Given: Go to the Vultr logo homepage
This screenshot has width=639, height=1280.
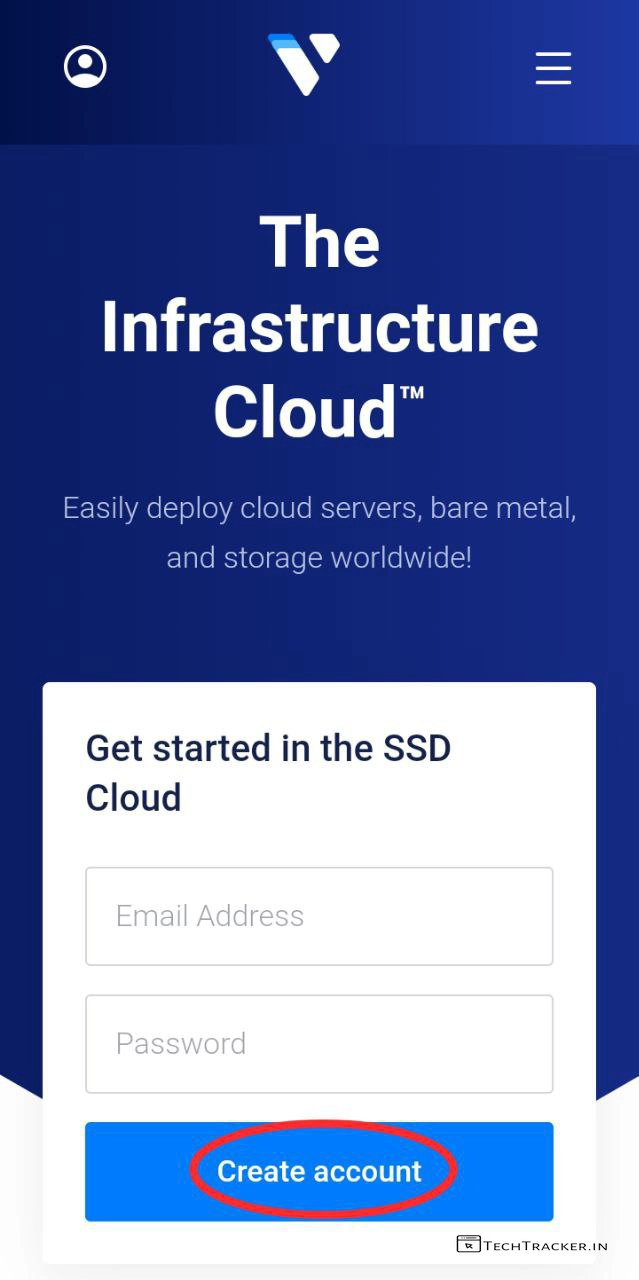Looking at the screenshot, I should 305,64.
